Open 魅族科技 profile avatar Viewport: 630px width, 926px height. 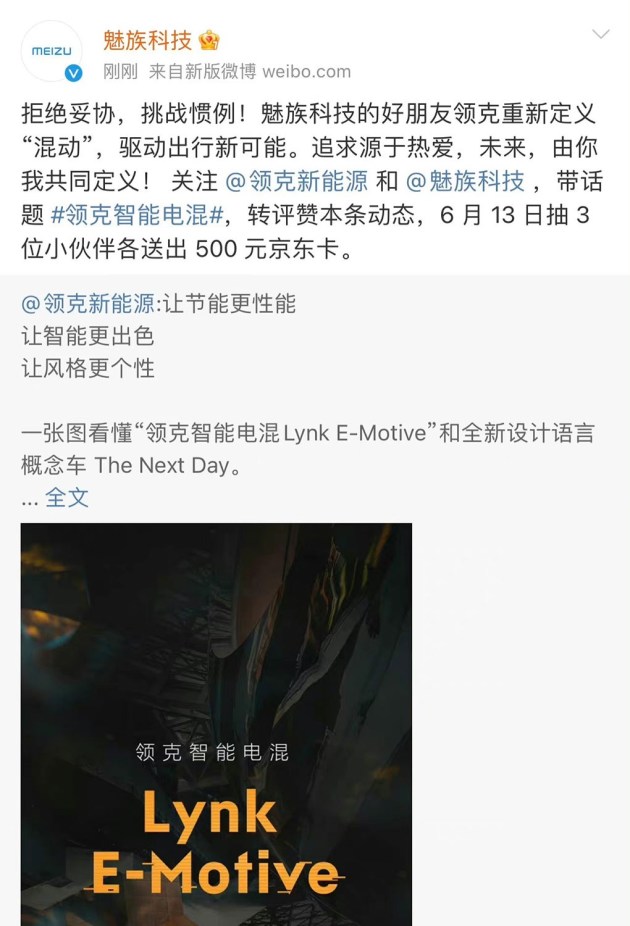coord(50,51)
